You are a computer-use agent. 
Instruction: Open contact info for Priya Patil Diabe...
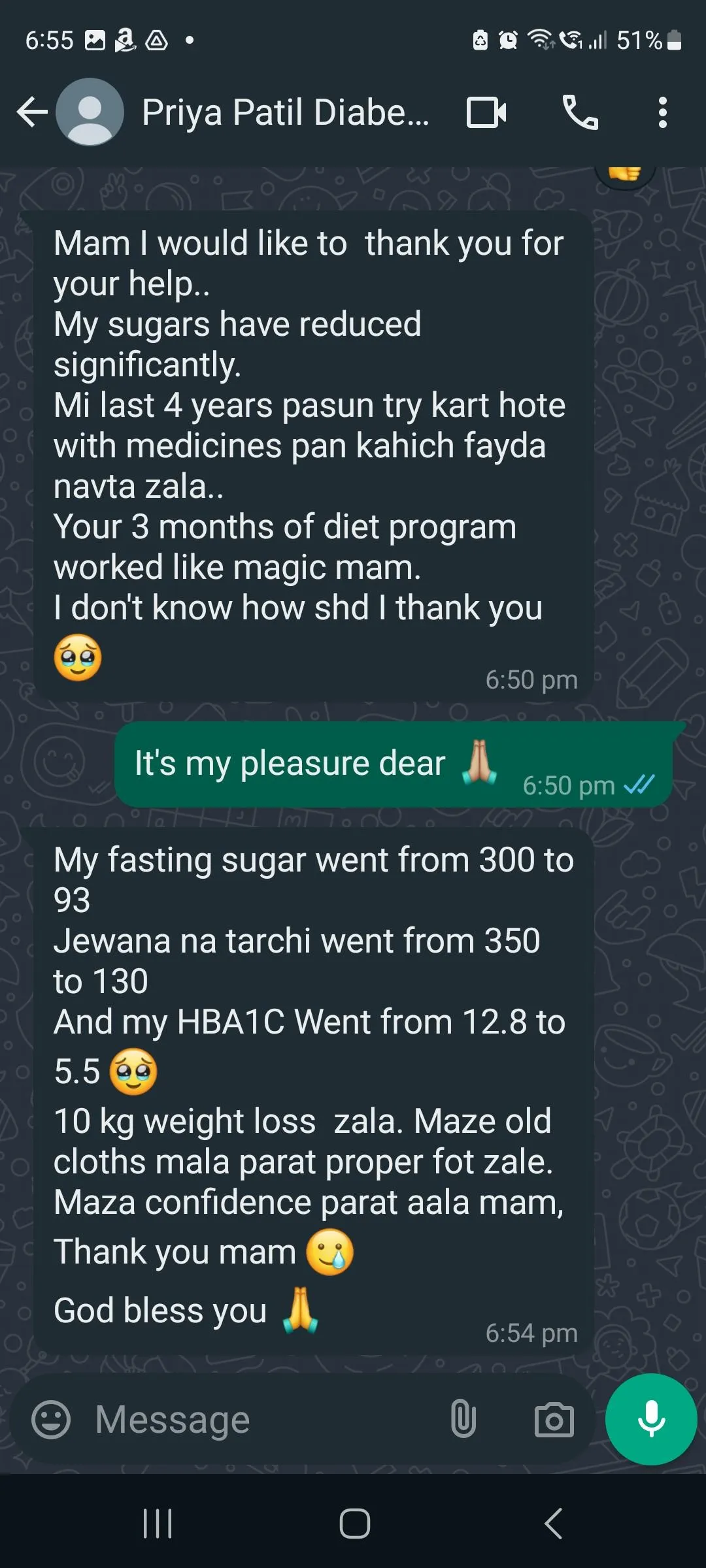coord(285,112)
